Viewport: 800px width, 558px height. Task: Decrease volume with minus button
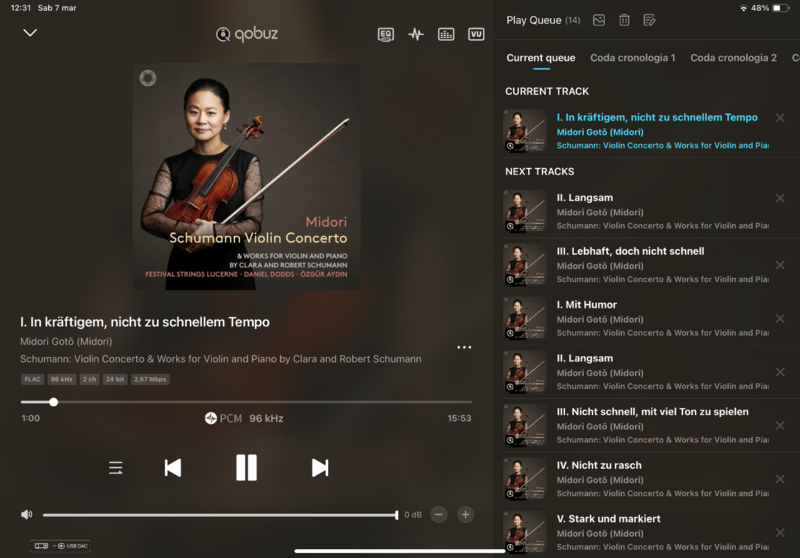click(438, 514)
